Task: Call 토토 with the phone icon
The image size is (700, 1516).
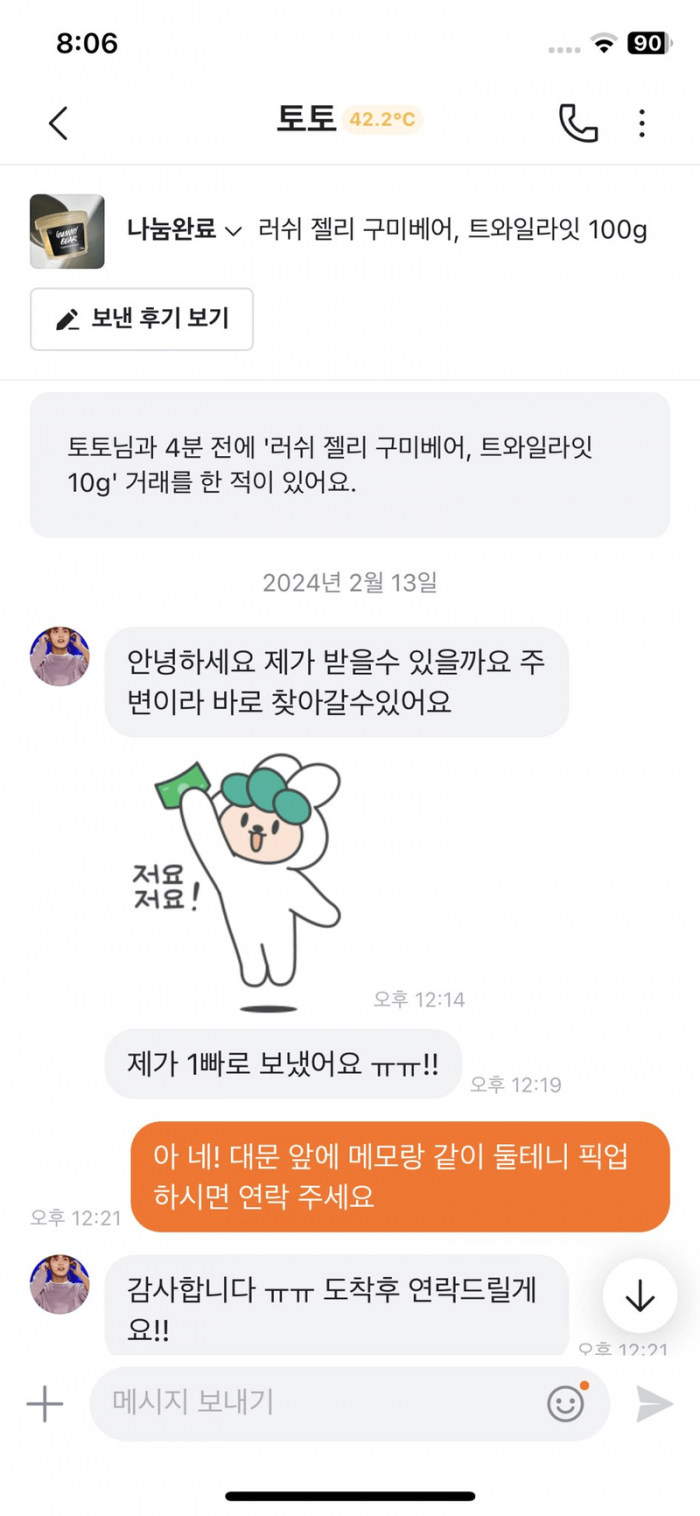Action: point(577,123)
